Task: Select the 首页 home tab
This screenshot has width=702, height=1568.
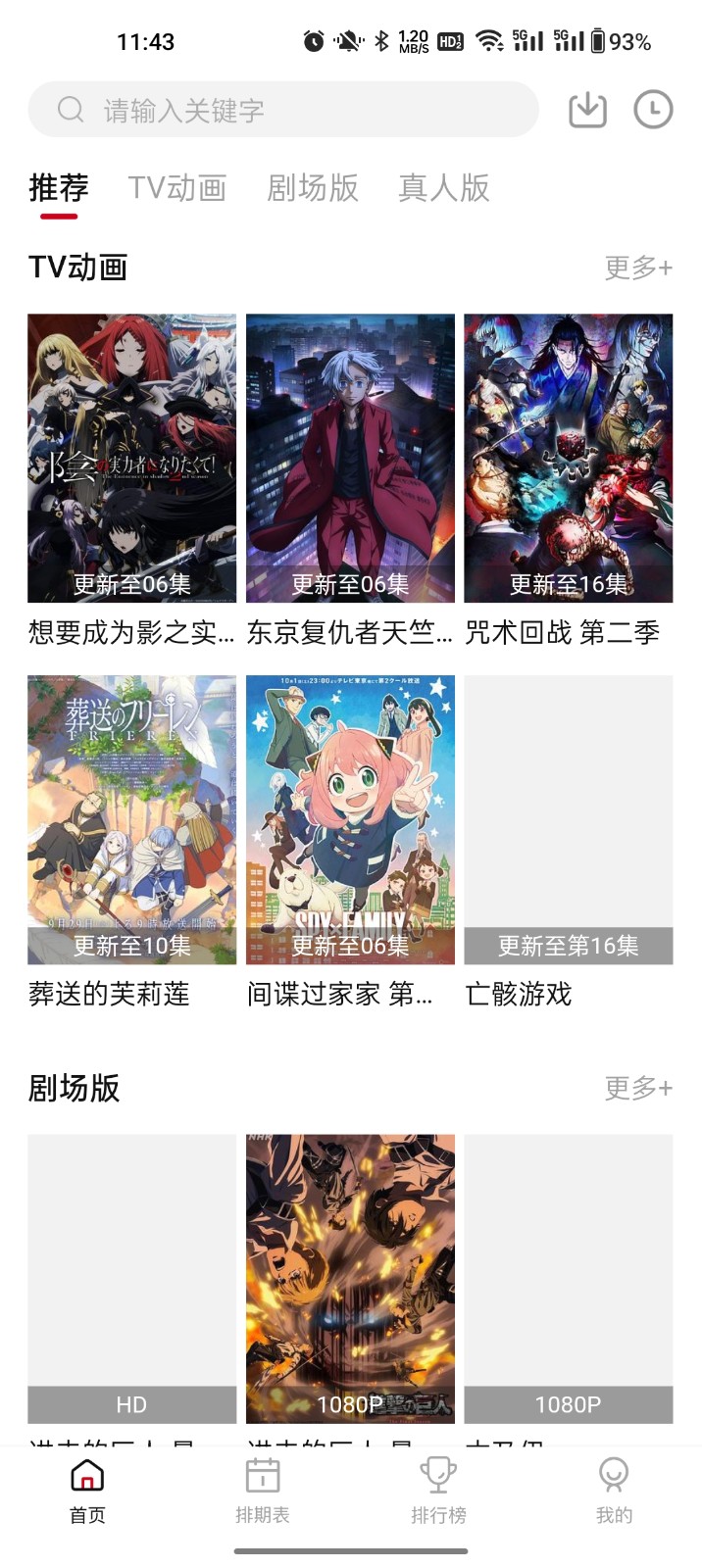Action: [x=87, y=1492]
